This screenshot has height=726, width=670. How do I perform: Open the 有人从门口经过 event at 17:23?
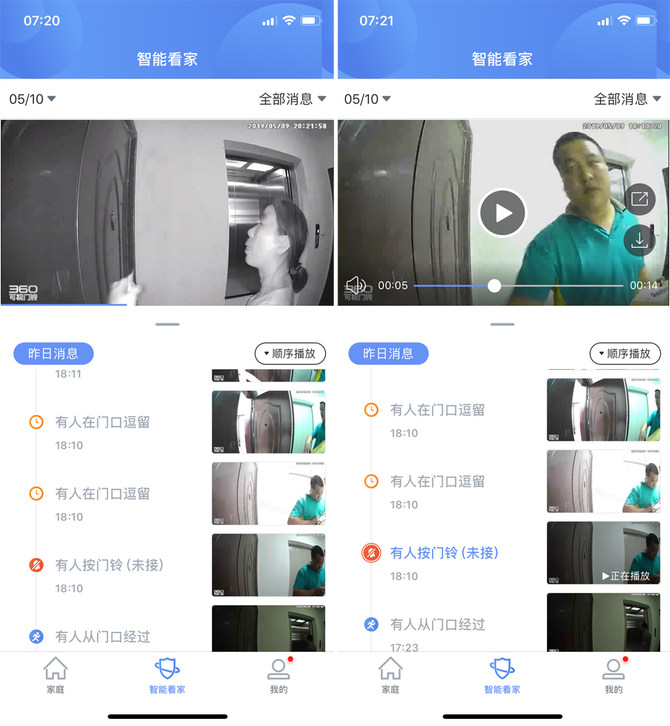[437, 625]
